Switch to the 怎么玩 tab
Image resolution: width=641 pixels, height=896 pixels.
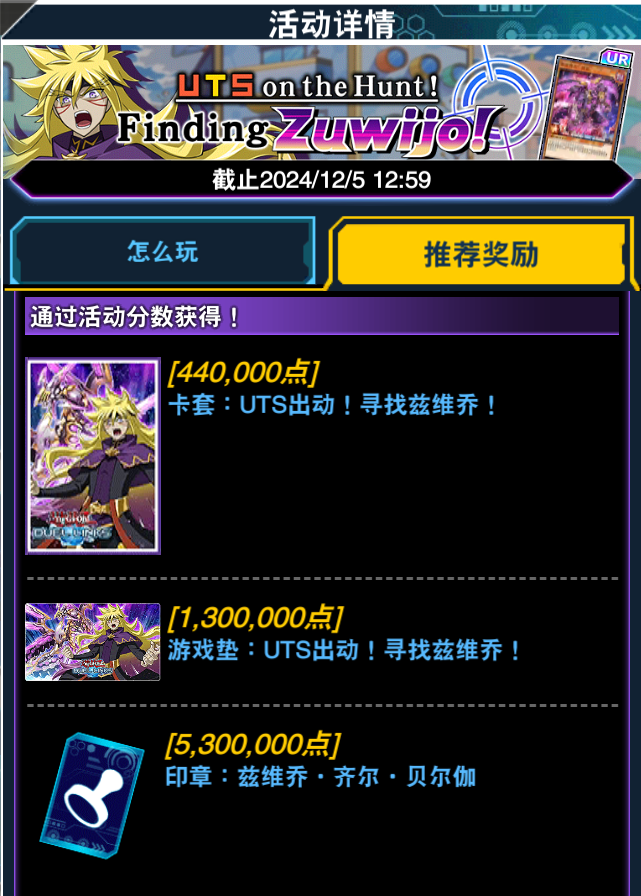pos(163,252)
